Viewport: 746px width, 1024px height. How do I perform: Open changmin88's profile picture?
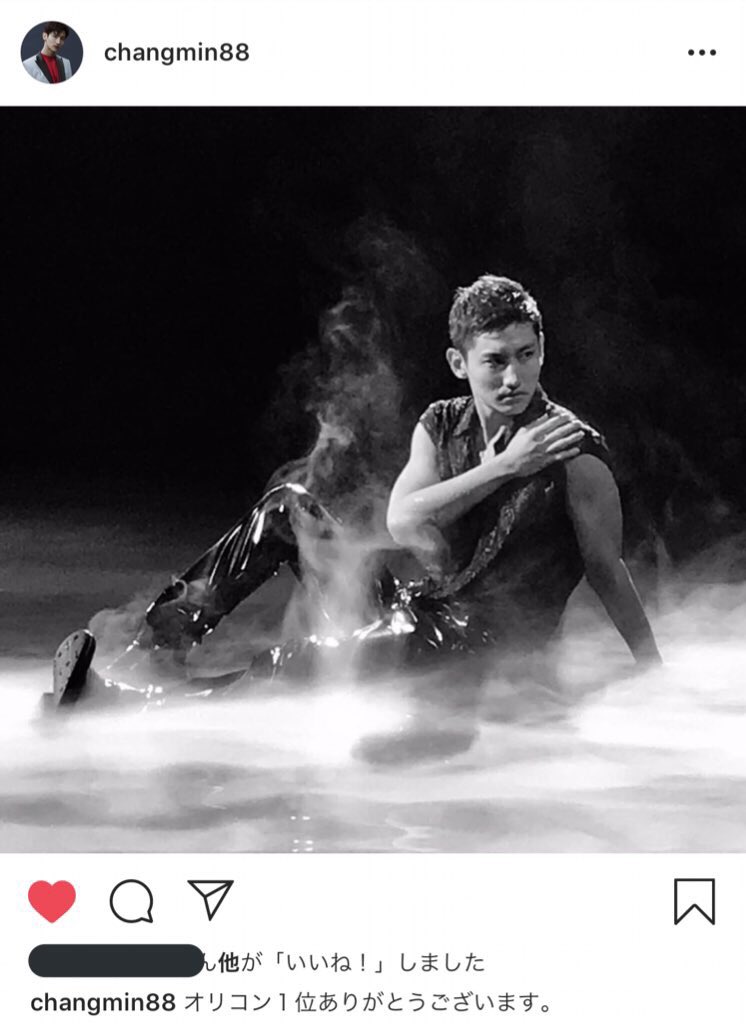52,52
